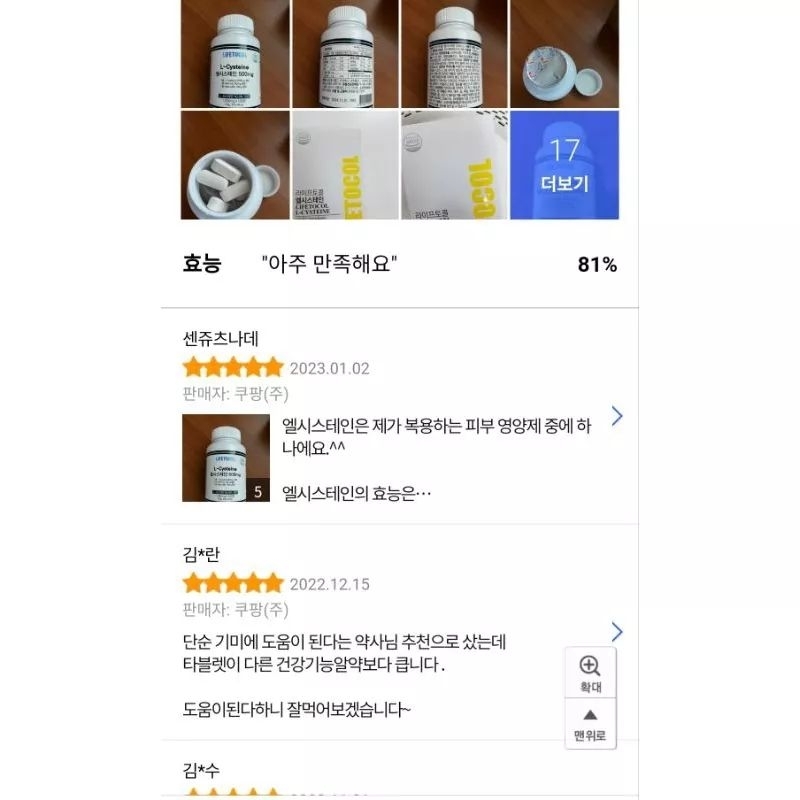The image size is (800, 800).
Task: Expand 김*란's review with the chevron
Action: [617, 631]
